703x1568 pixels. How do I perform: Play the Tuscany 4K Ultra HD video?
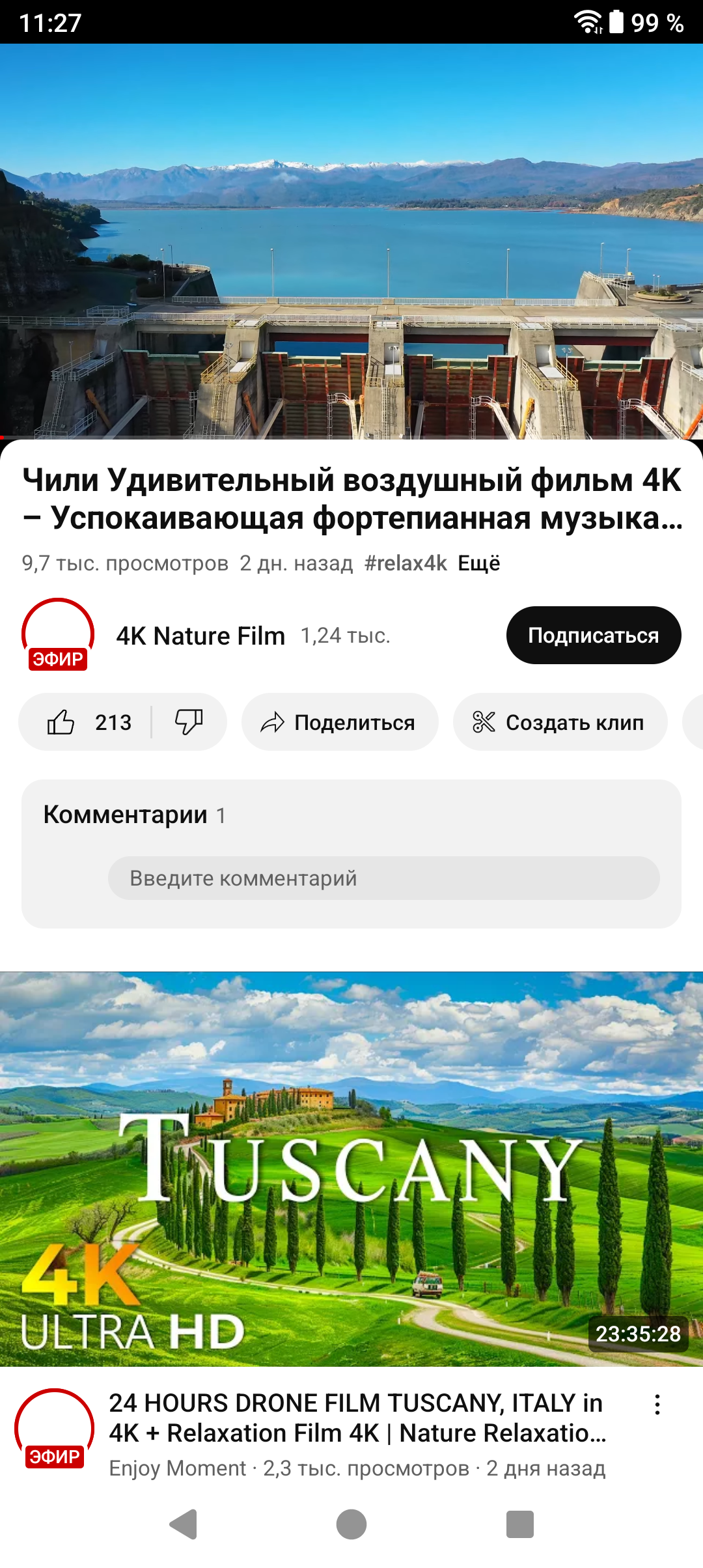click(351, 1169)
